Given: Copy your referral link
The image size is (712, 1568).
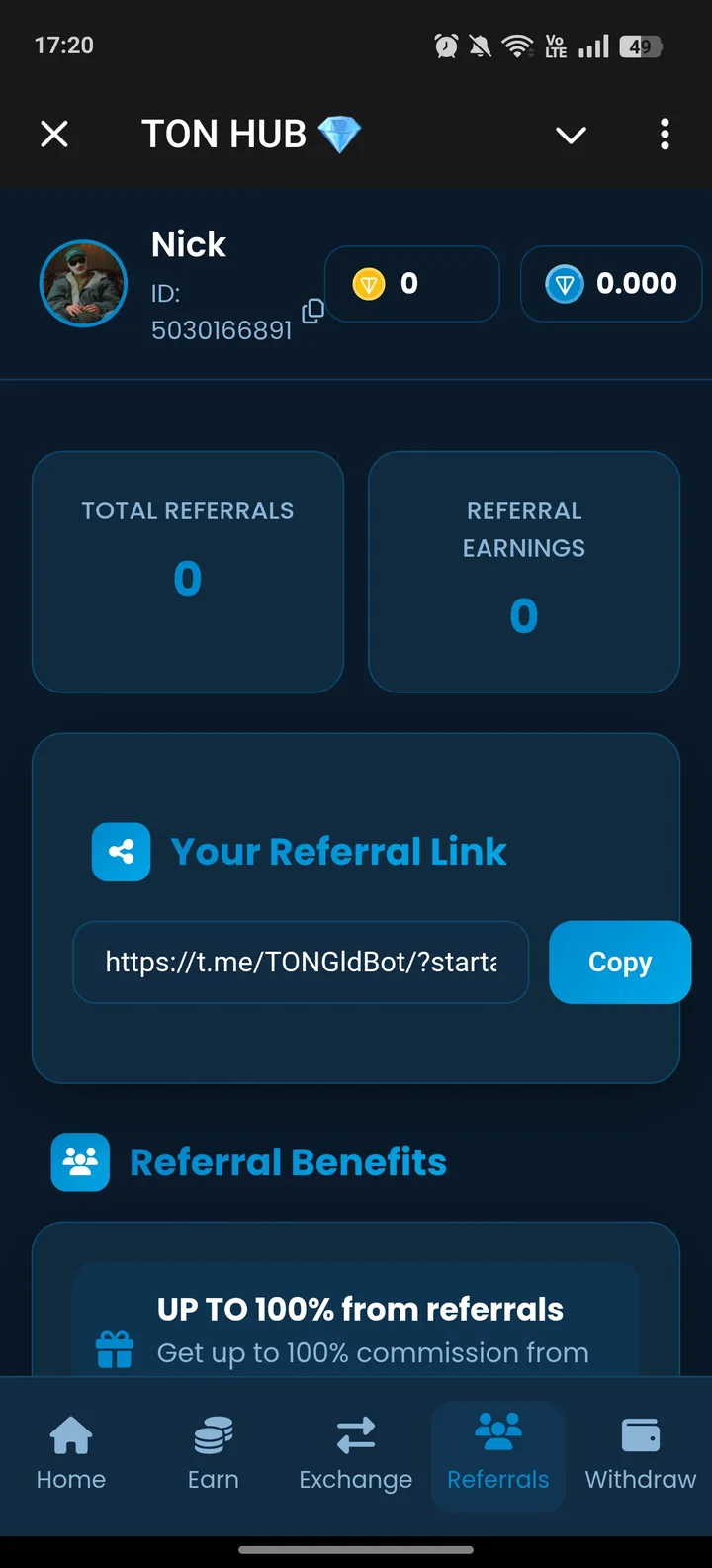Looking at the screenshot, I should 619,962.
